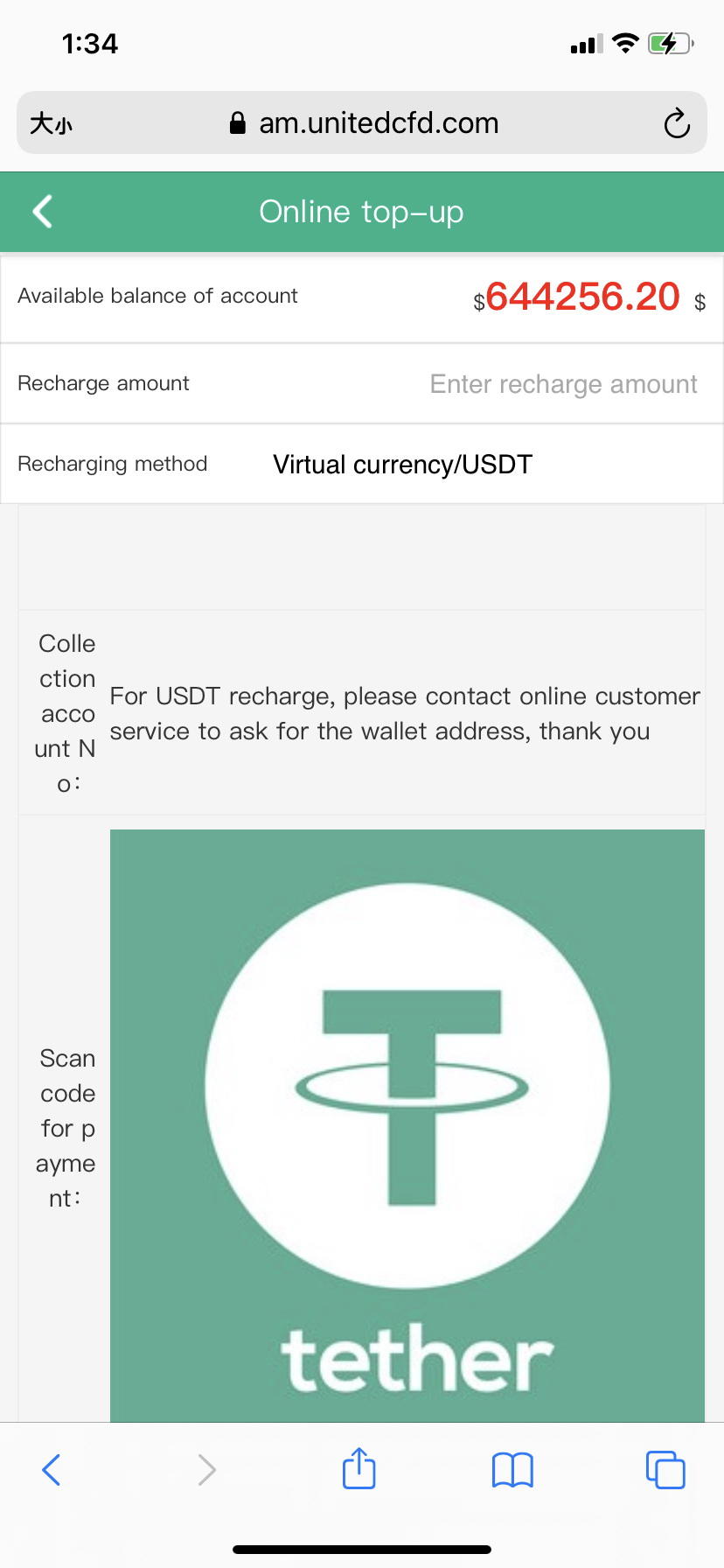Image resolution: width=724 pixels, height=1568 pixels.
Task: Open the Virtual currency/USDT recharging method selector
Action: point(402,465)
